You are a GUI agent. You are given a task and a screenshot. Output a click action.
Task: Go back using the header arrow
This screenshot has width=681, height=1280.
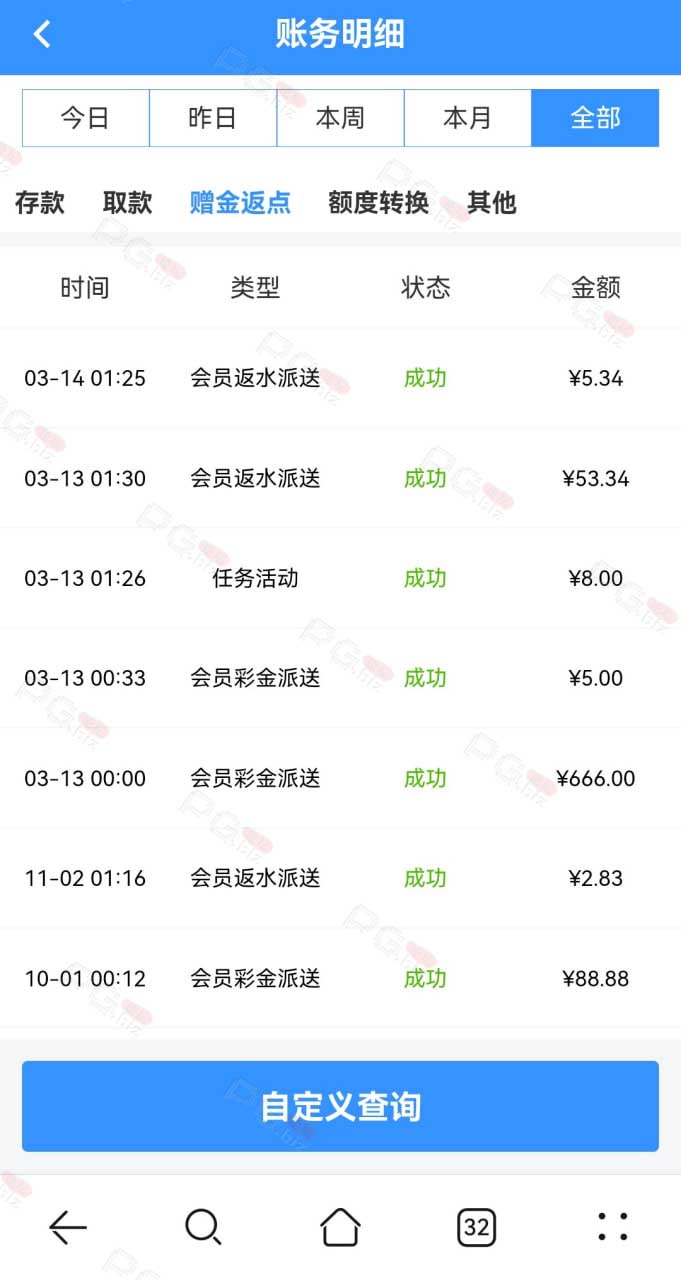tap(41, 35)
